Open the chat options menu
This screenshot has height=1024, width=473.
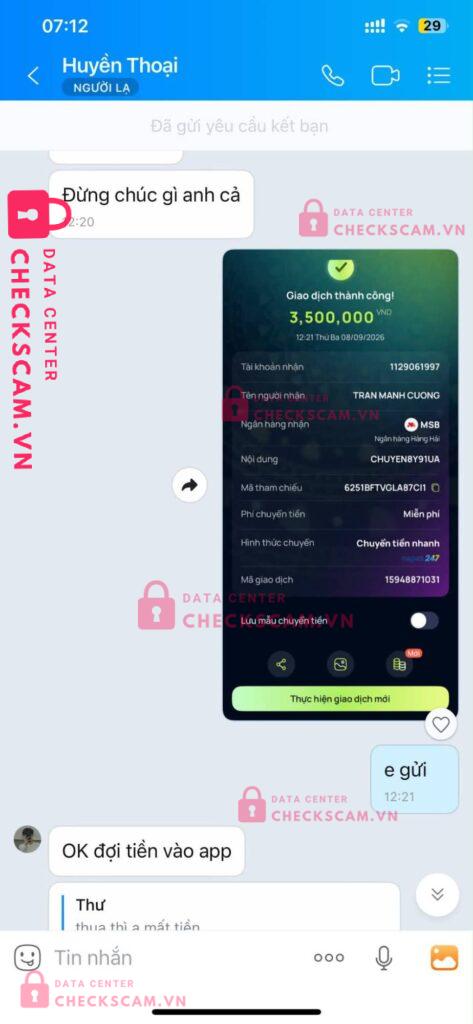point(438,76)
